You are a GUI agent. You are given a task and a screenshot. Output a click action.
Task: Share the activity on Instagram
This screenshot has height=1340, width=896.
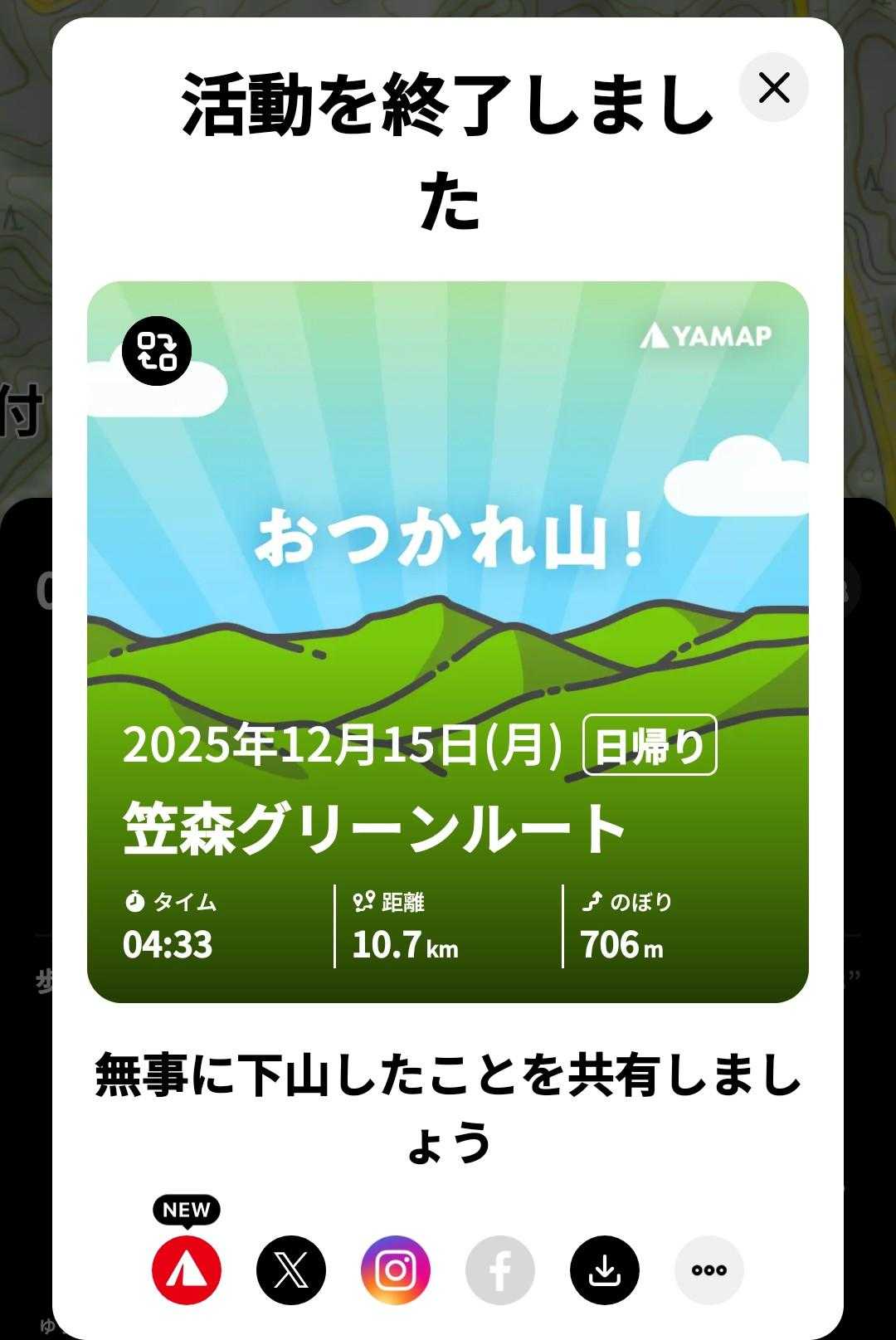pos(396,1270)
